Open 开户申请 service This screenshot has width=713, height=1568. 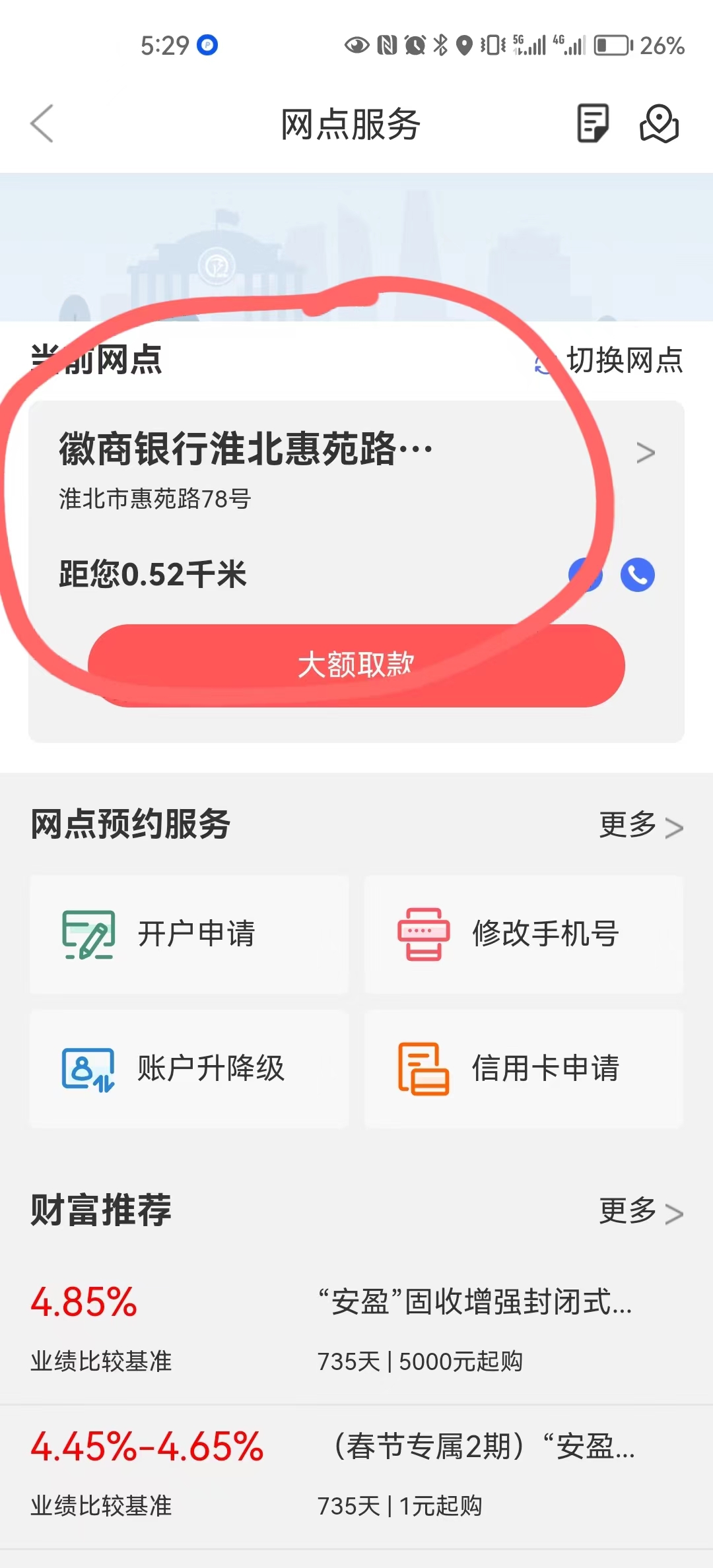click(x=189, y=934)
